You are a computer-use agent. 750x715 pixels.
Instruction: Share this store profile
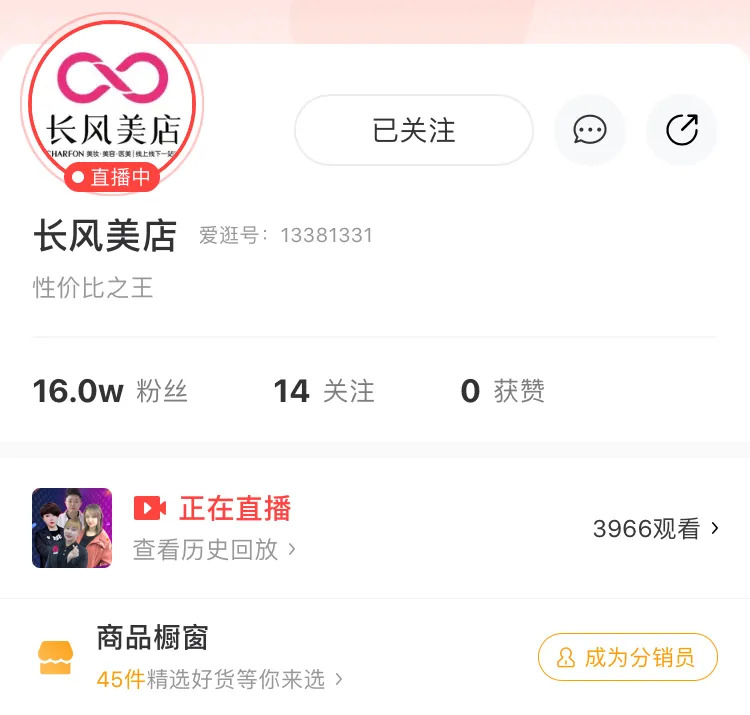click(682, 130)
